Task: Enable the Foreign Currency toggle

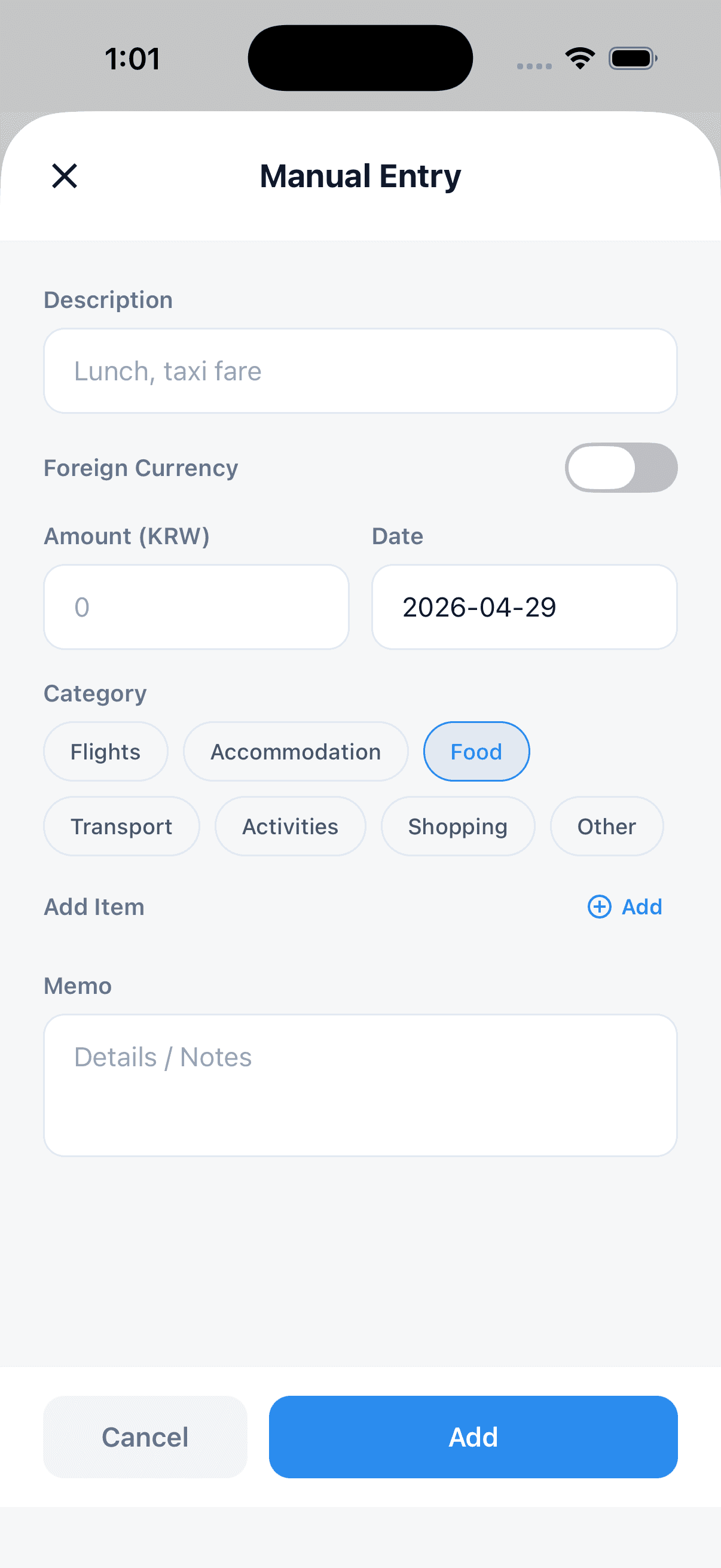Action: click(x=621, y=467)
